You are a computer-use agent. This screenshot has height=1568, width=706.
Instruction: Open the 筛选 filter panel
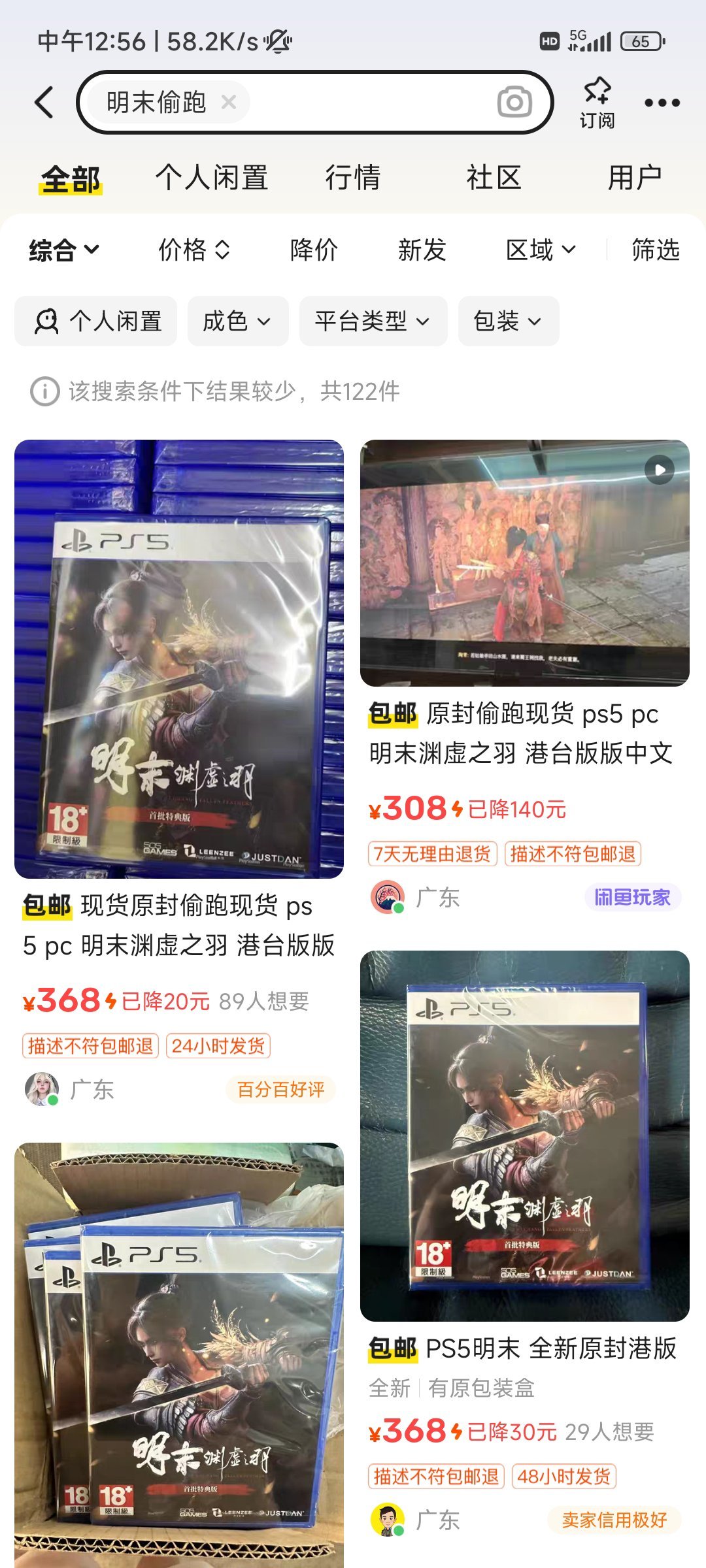[x=655, y=250]
